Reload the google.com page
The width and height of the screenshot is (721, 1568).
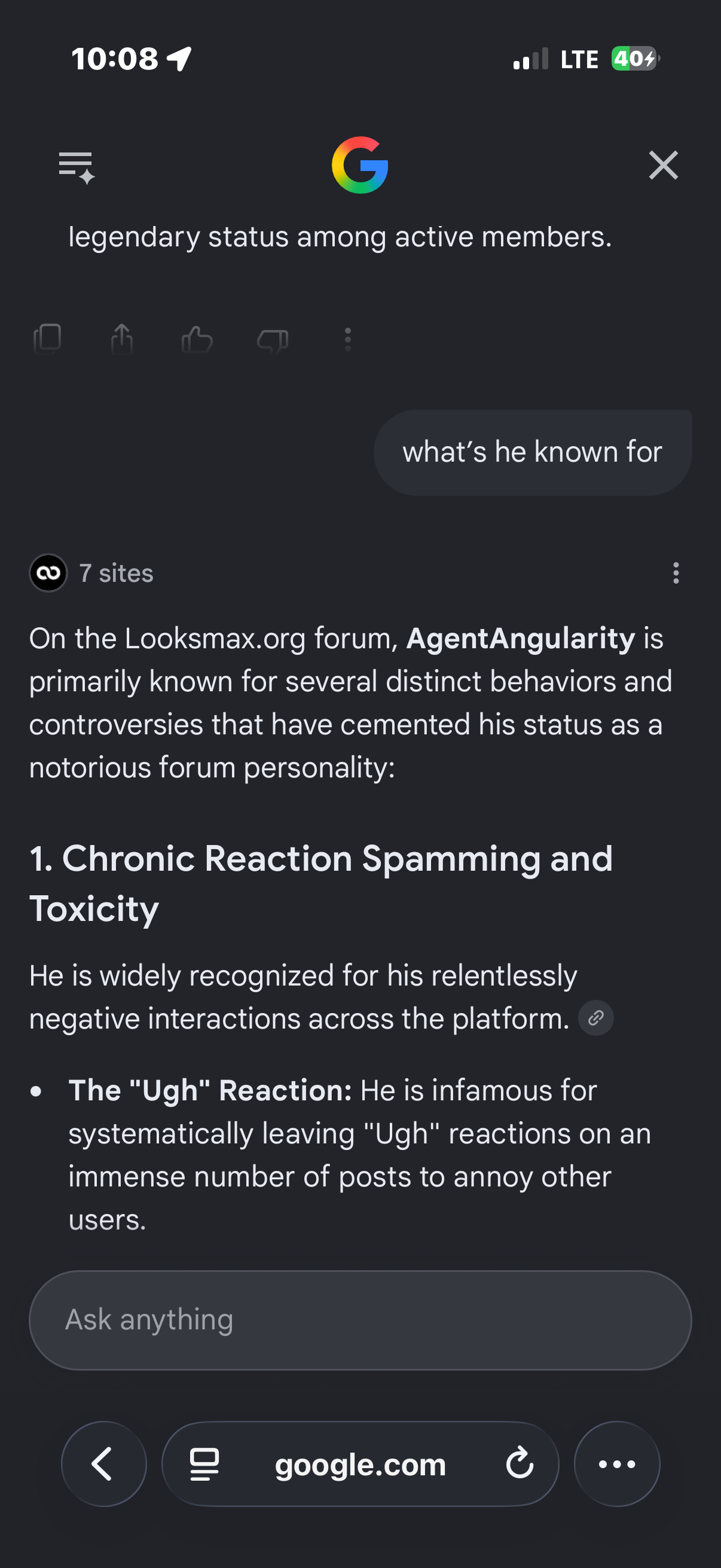coord(520,1463)
